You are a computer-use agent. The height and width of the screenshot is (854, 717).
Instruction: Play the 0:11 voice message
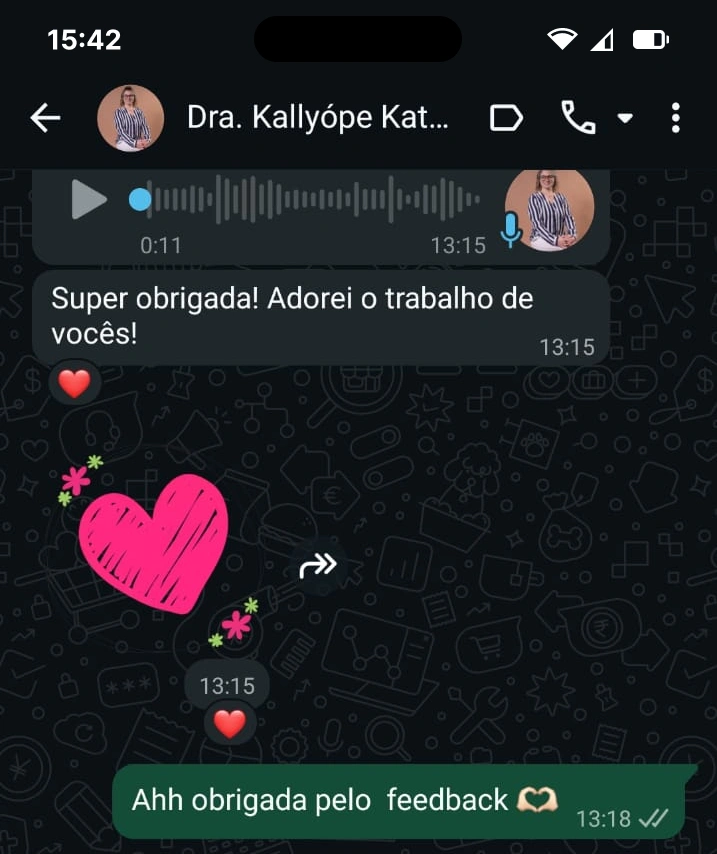(x=88, y=200)
